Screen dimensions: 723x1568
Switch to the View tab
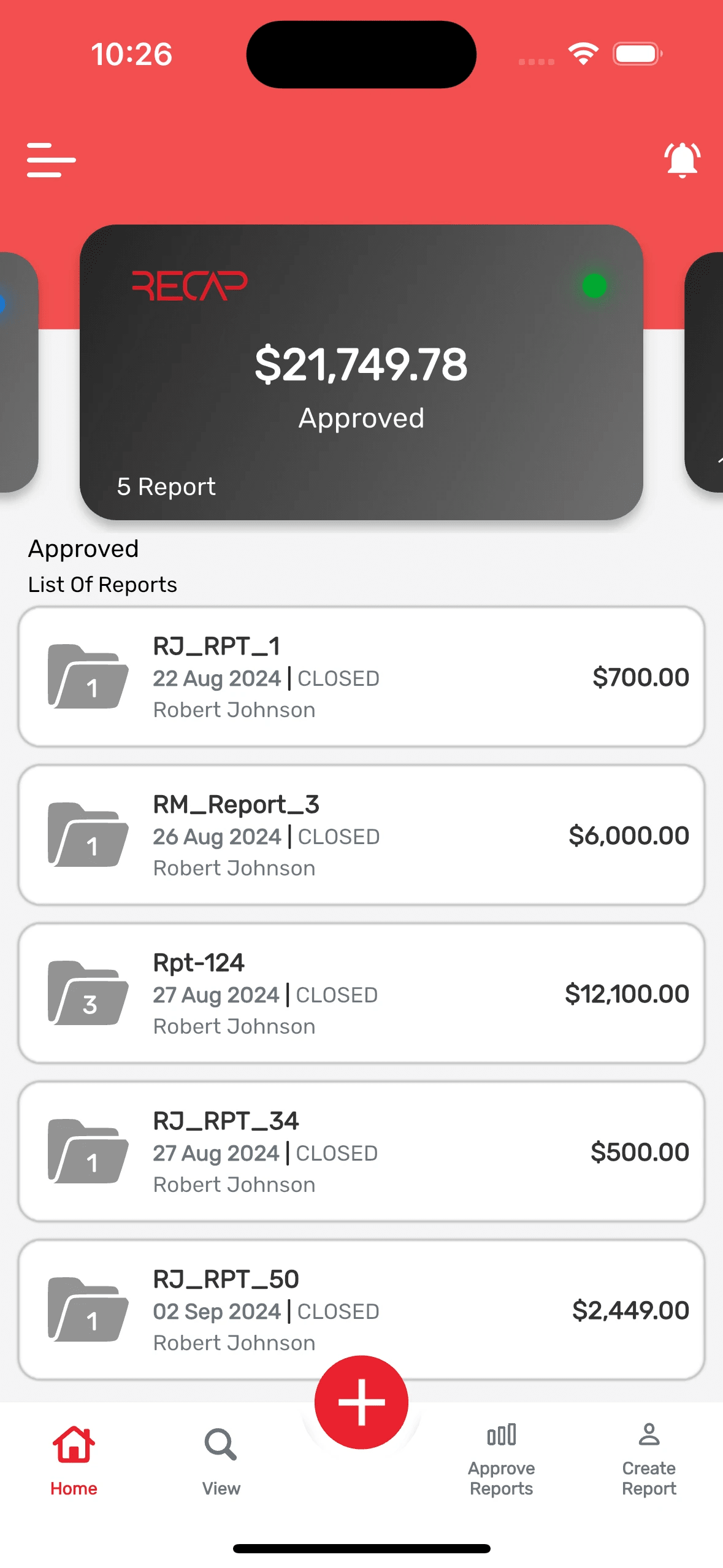click(221, 1462)
